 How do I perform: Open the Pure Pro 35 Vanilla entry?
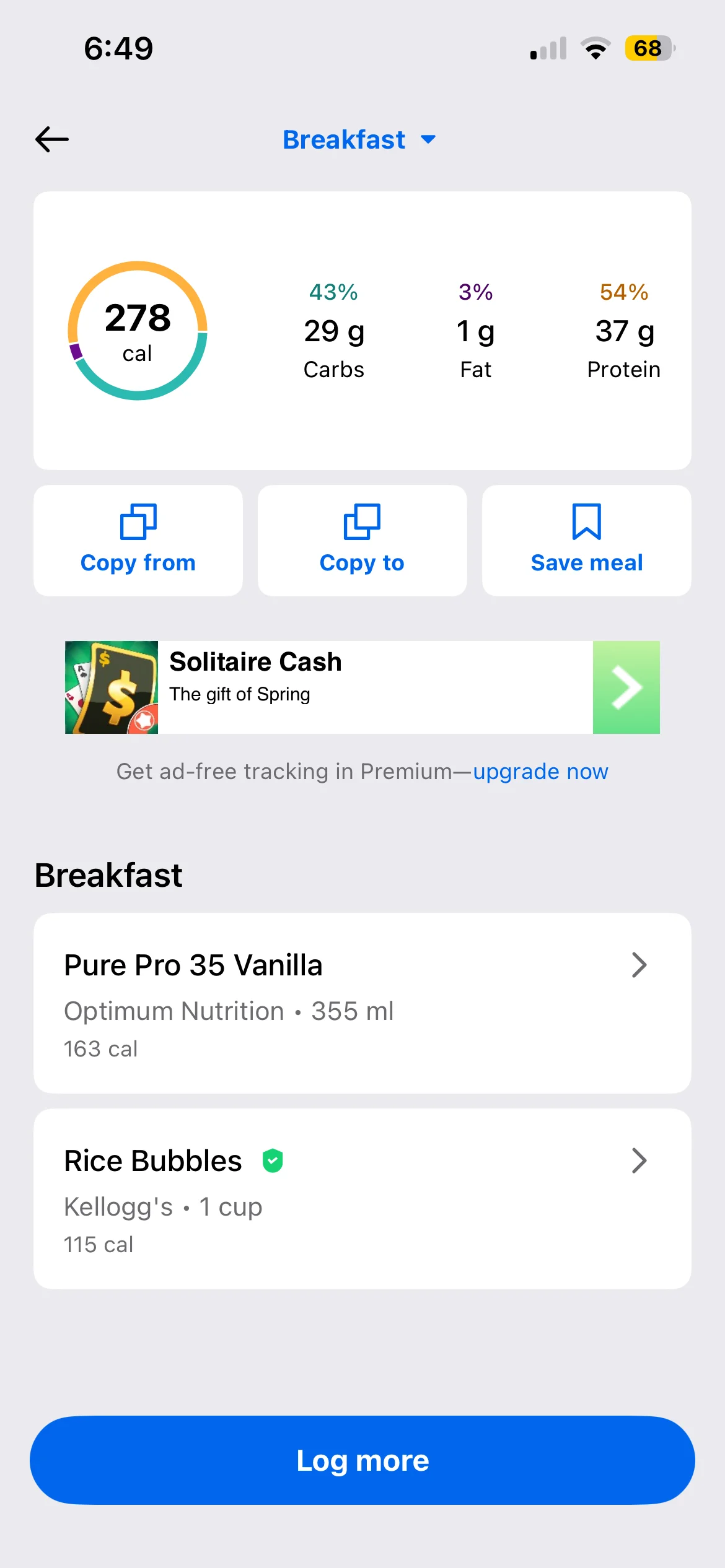pos(362,1003)
